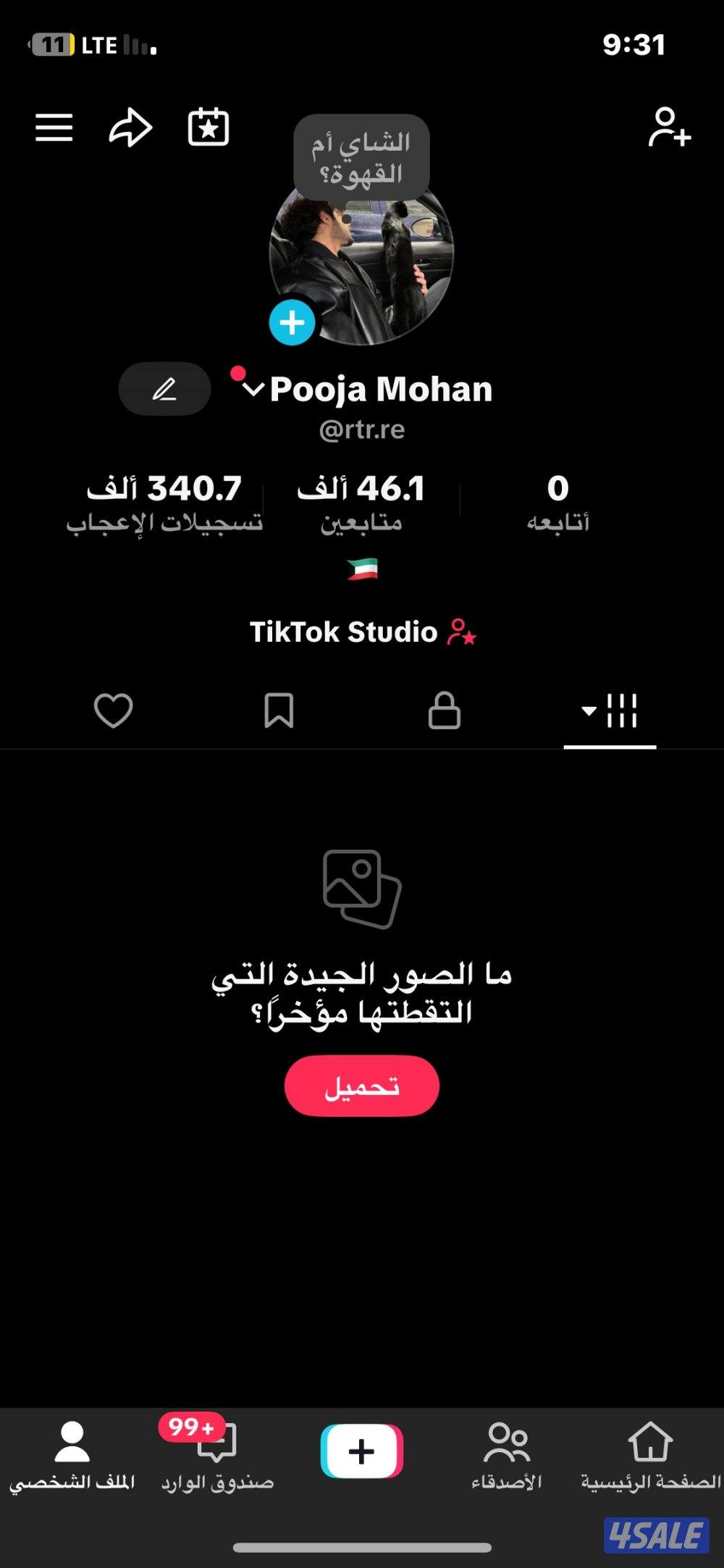Tap the TikTok Studio creator icon
The image size is (724, 1568).
click(463, 631)
